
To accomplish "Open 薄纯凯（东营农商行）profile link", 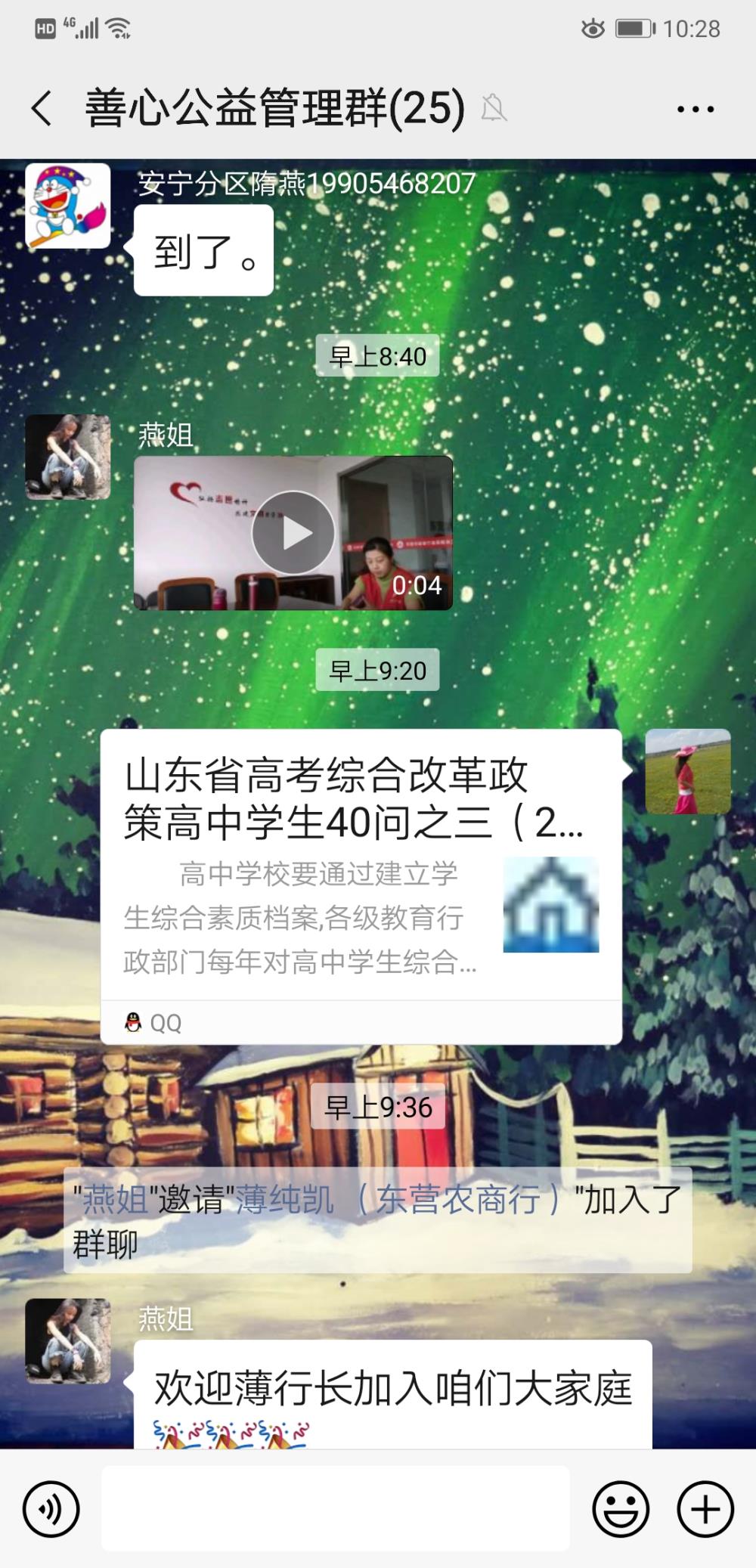I will (x=398, y=1200).
